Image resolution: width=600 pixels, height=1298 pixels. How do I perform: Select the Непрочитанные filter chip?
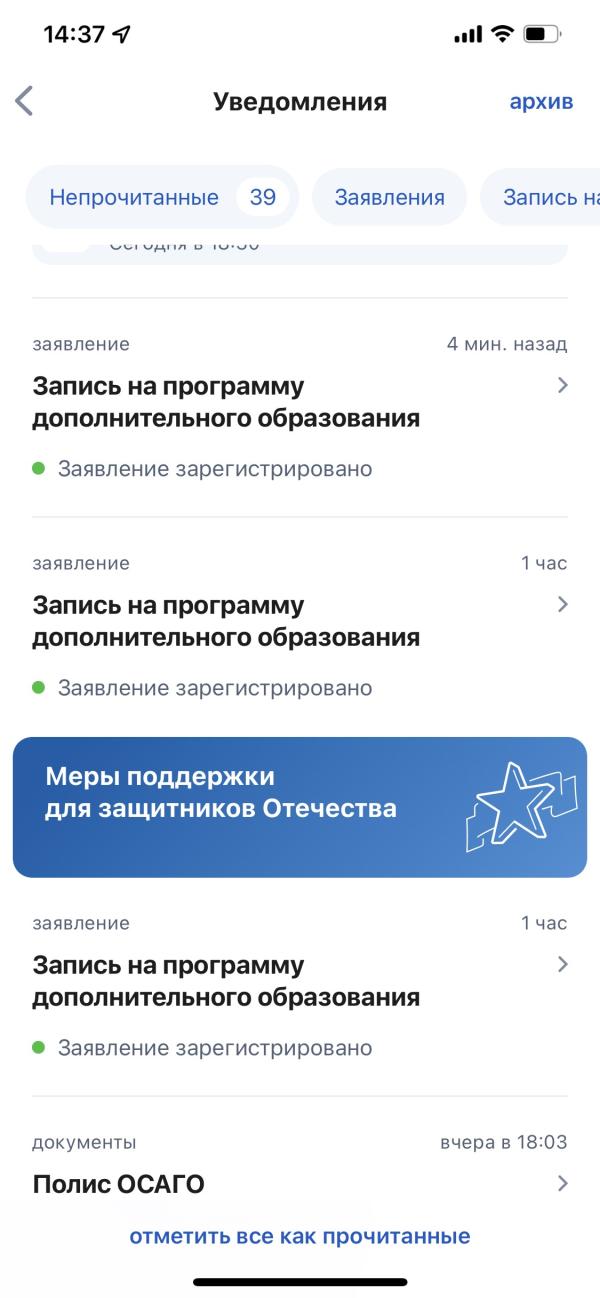[162, 197]
